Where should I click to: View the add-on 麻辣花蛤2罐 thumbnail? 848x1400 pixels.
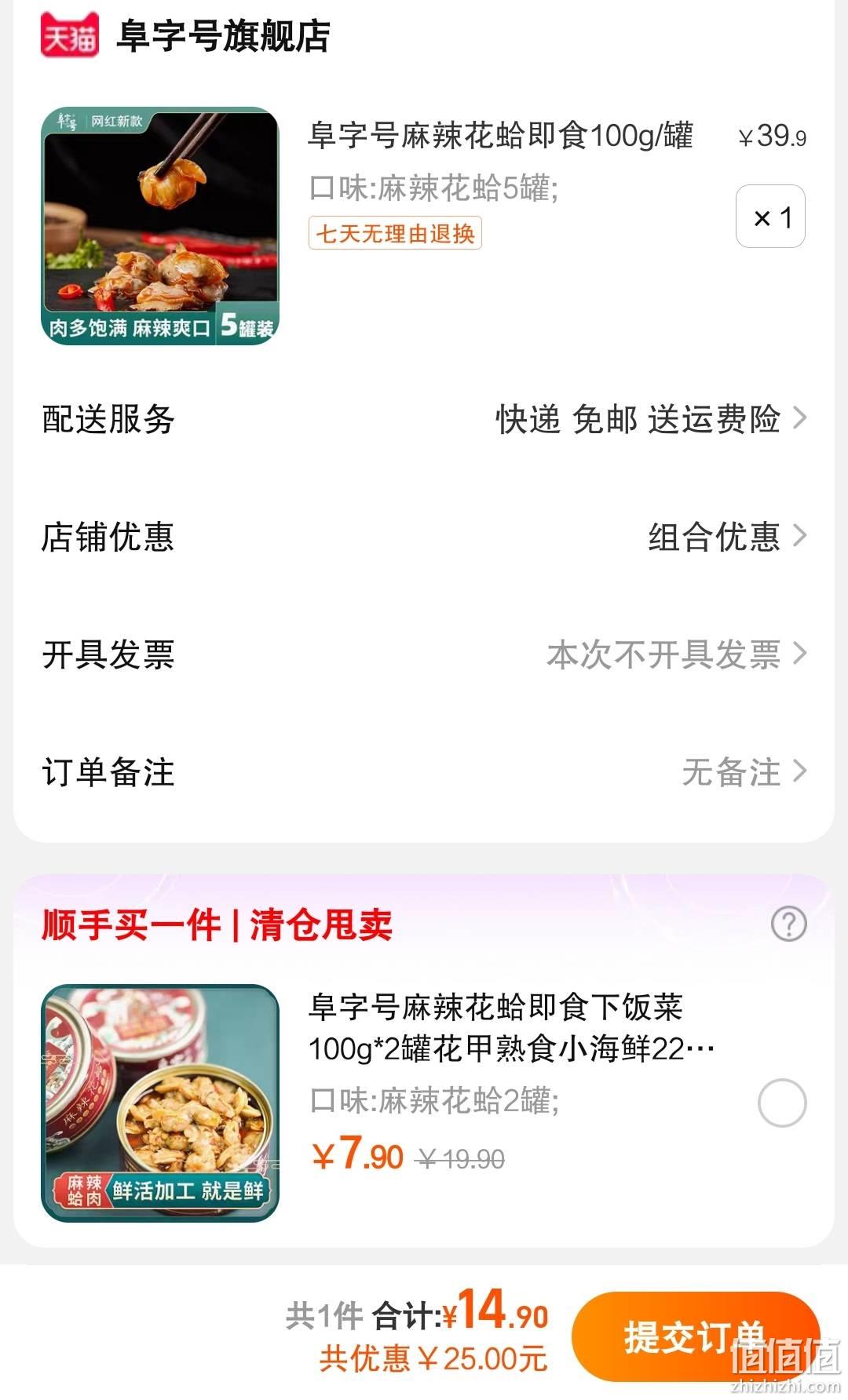click(160, 1103)
